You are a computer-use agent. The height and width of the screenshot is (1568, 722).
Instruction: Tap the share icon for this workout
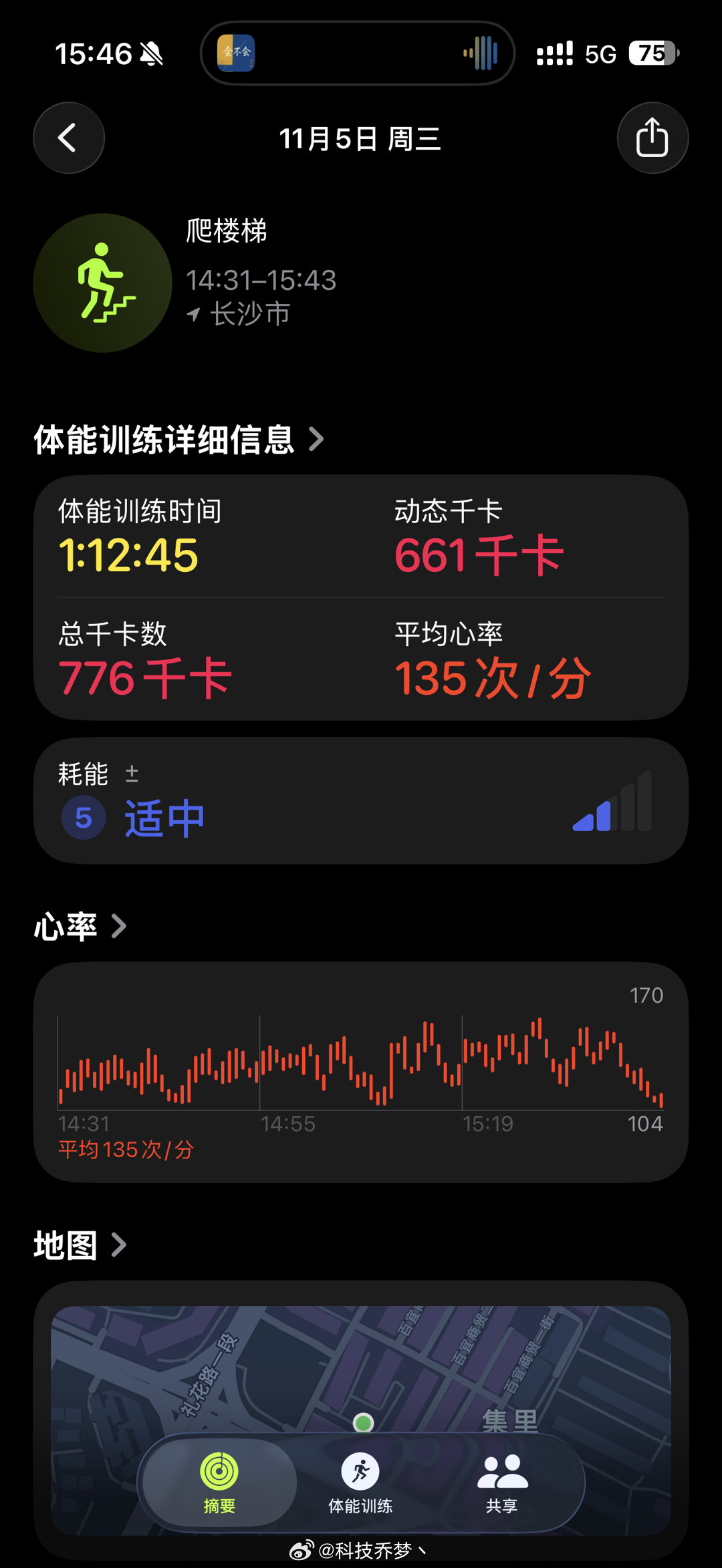tap(652, 138)
